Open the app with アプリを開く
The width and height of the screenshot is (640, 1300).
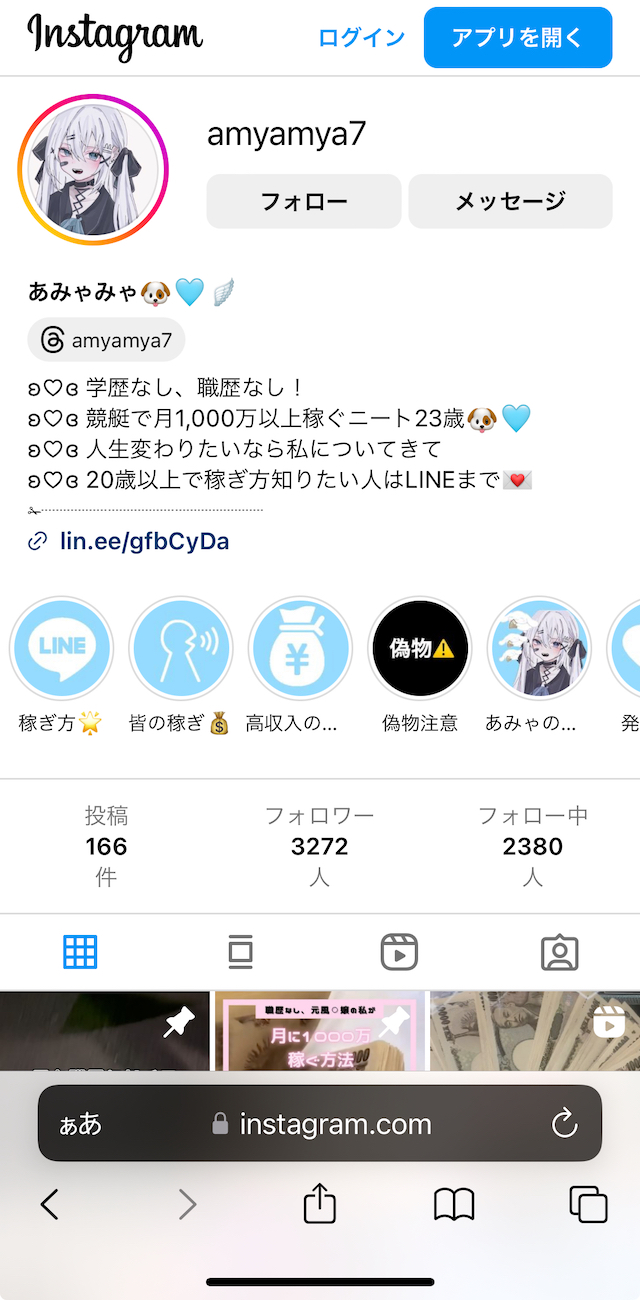[x=517, y=38]
